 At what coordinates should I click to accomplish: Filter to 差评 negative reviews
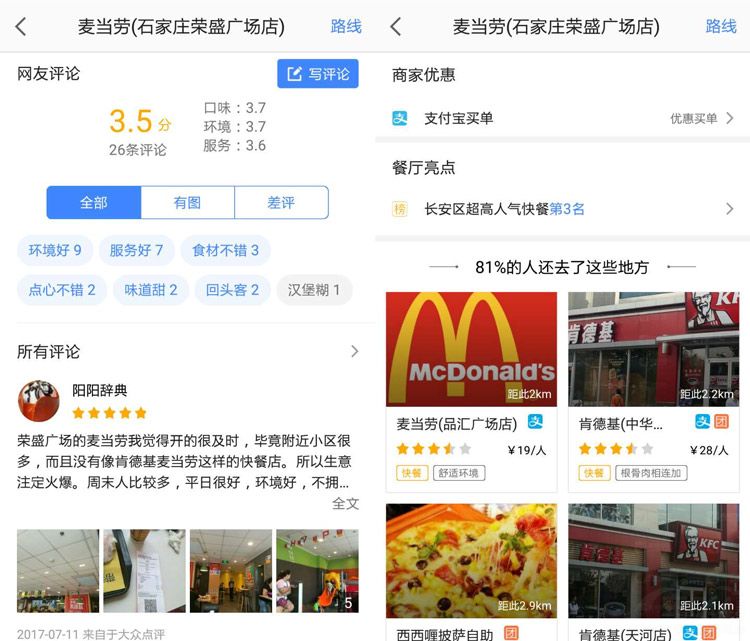[281, 202]
